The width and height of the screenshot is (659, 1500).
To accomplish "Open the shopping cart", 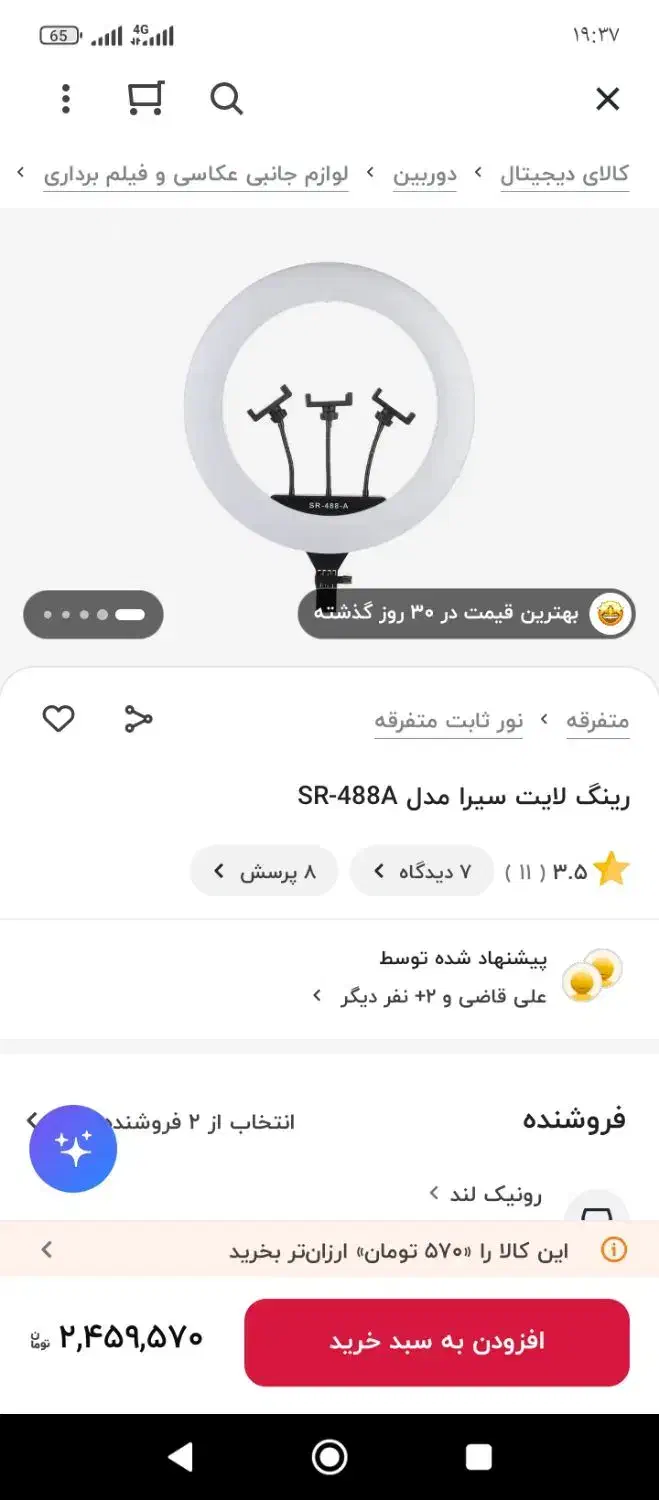I will tap(146, 99).
